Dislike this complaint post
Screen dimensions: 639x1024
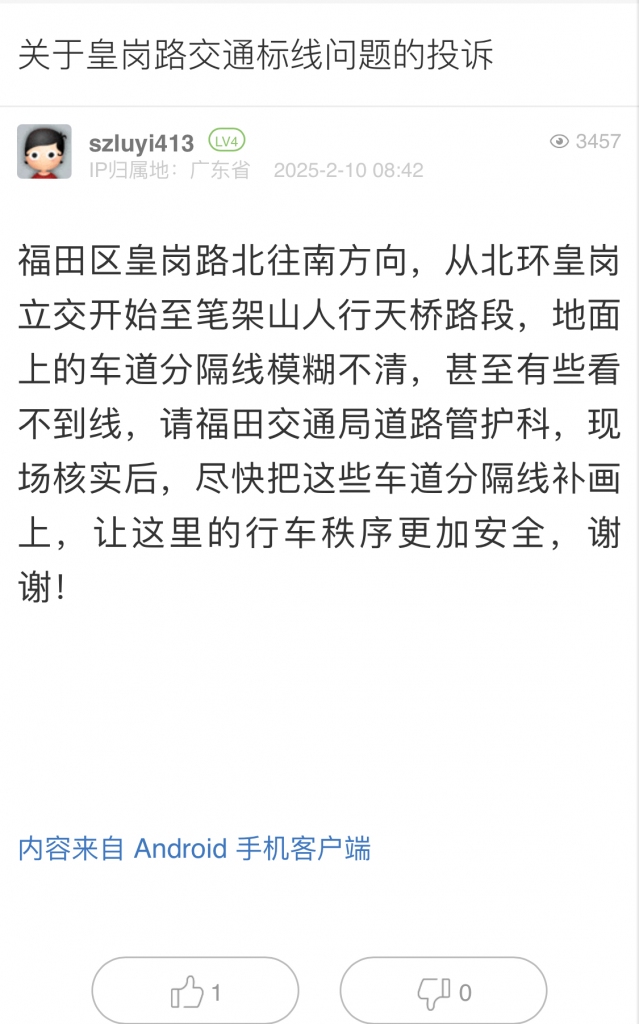[x=443, y=992]
